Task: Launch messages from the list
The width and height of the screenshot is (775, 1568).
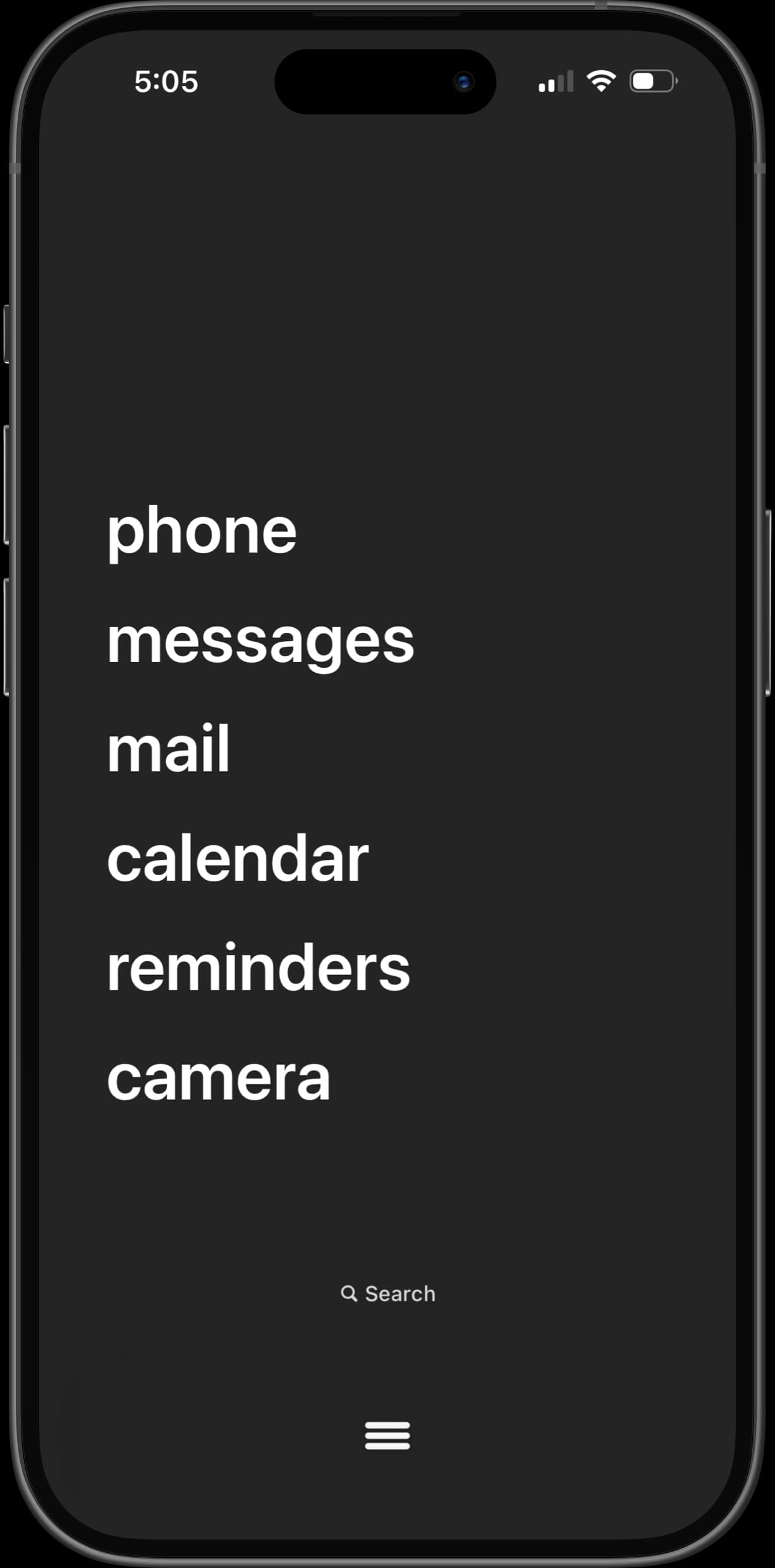Action: pos(260,641)
